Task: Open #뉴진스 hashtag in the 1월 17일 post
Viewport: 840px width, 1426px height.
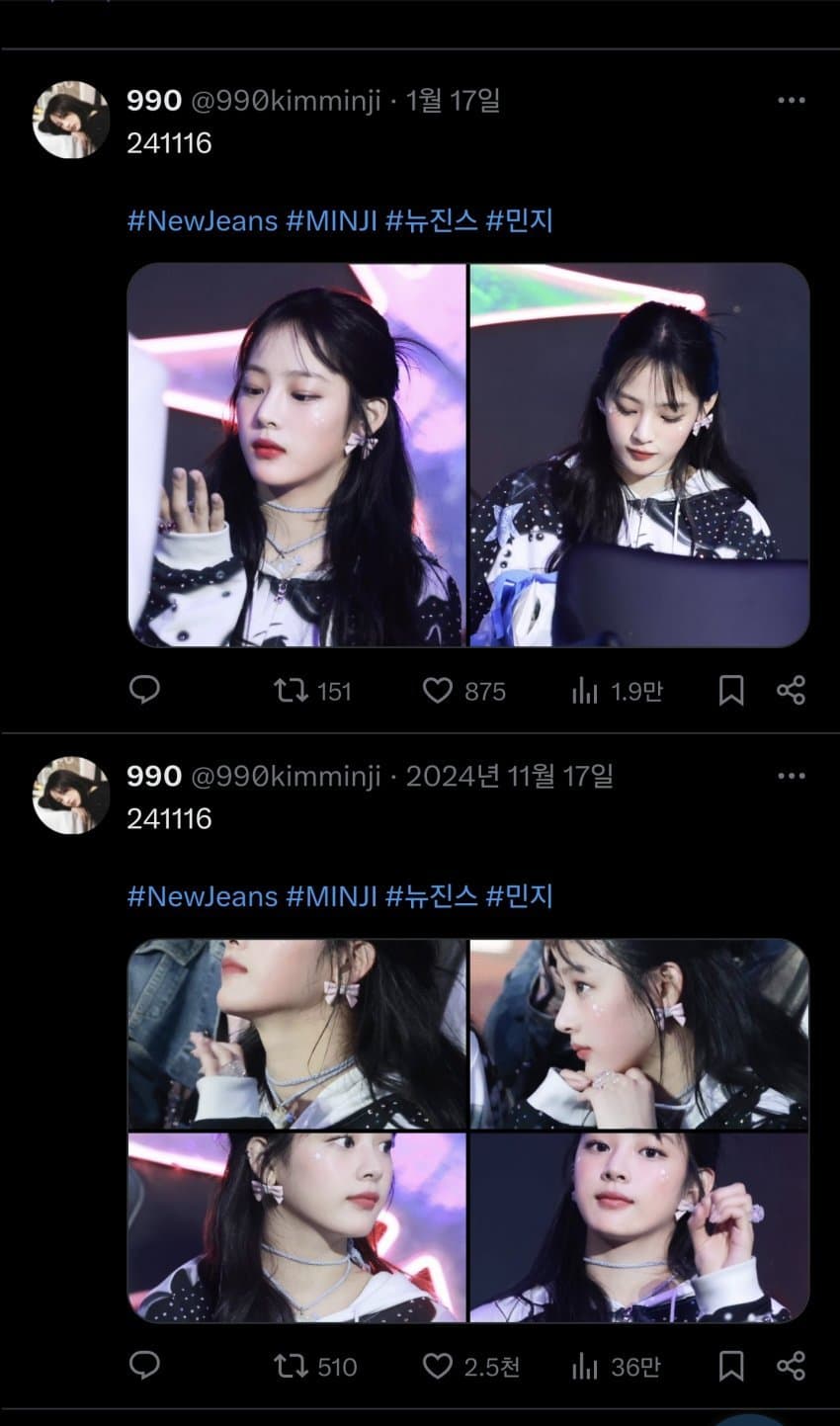Action: click(x=431, y=220)
